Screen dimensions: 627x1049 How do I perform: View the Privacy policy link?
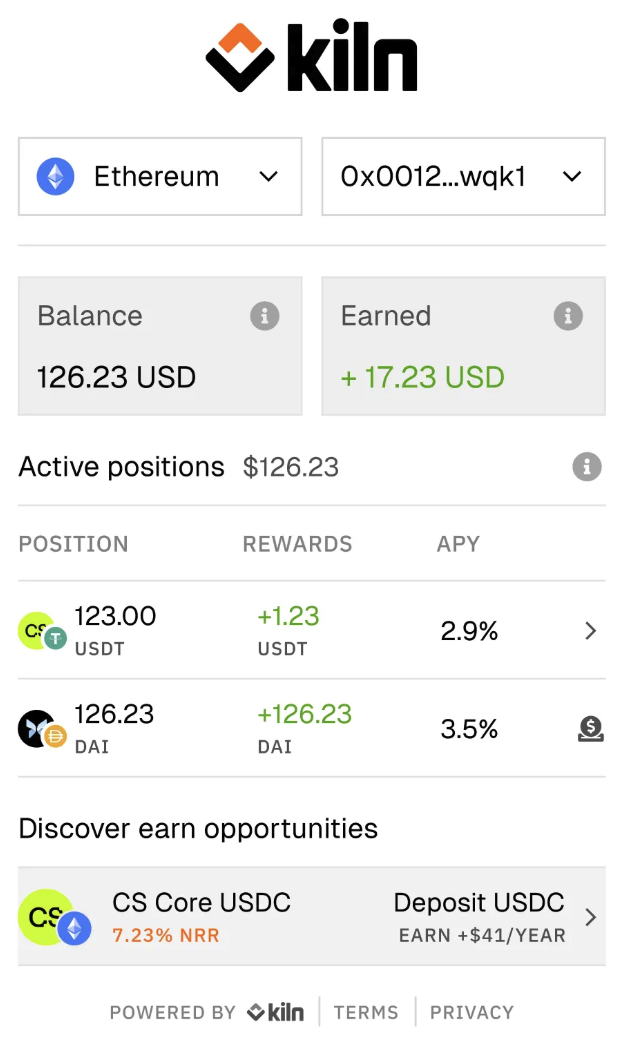[x=471, y=1012]
